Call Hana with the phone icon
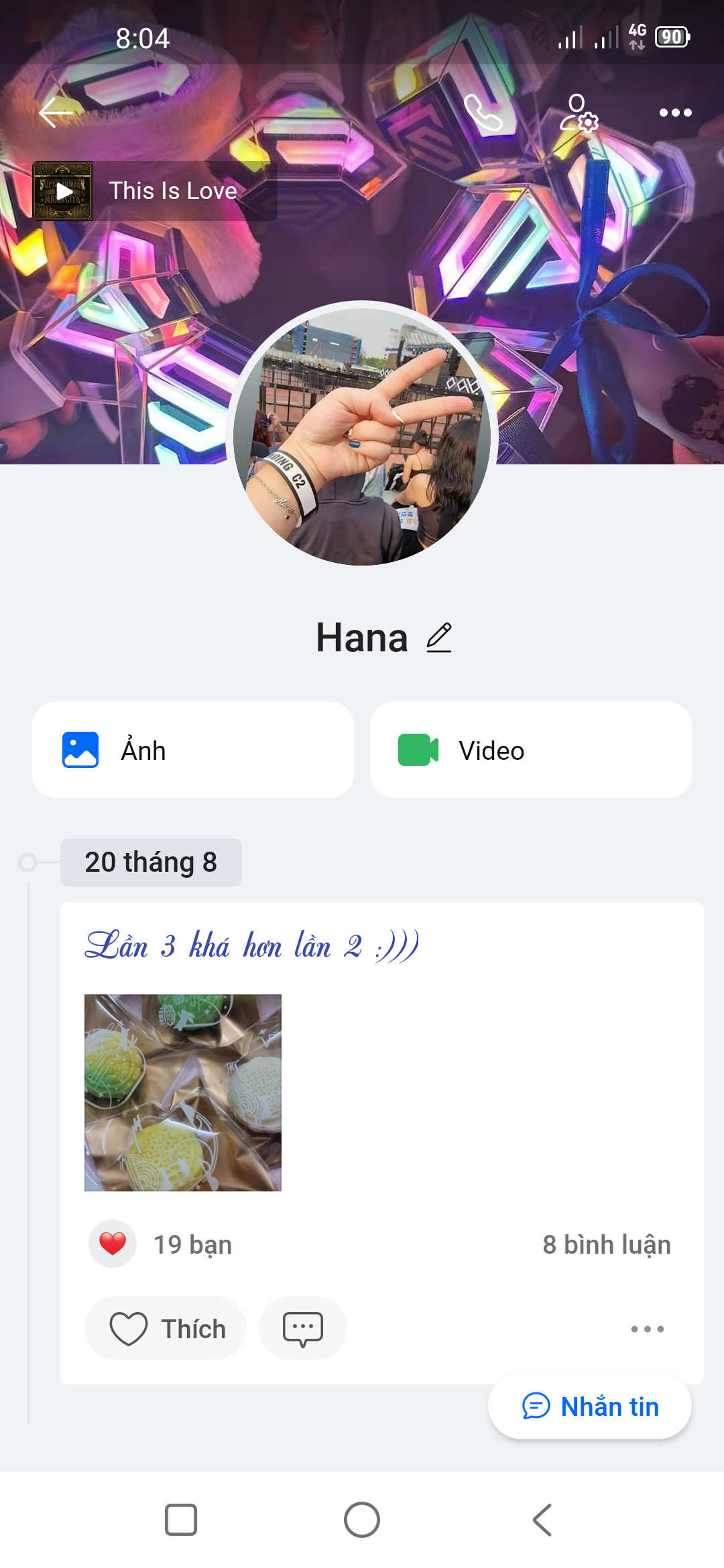Screen dimensions: 724x1568 [x=483, y=113]
